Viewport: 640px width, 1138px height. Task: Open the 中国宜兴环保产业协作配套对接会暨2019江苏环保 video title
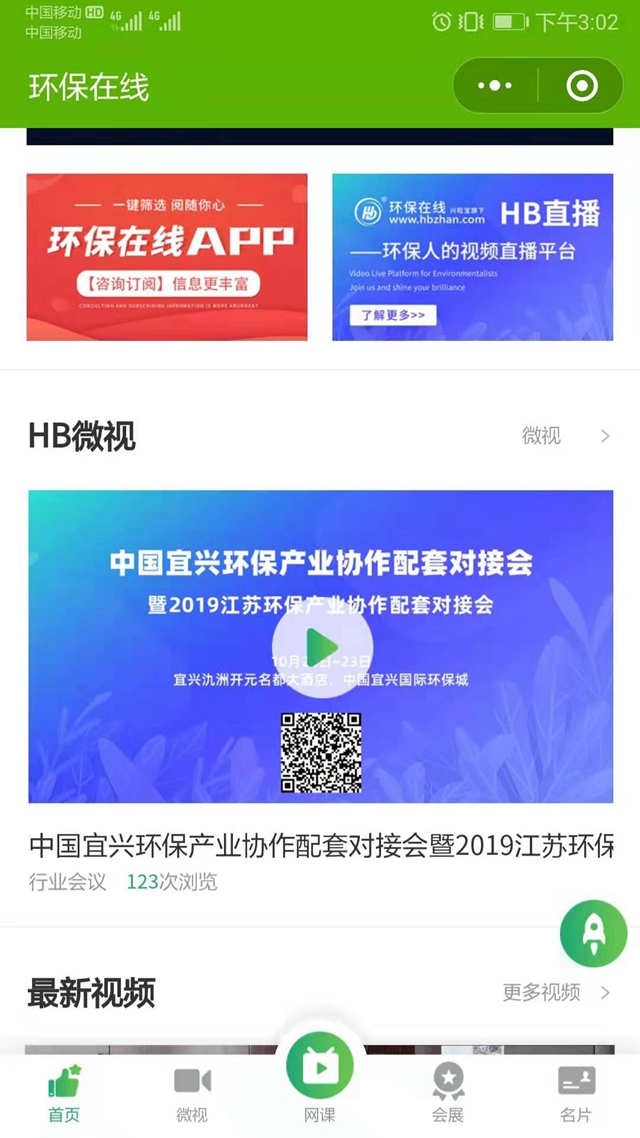pyautogui.click(x=320, y=846)
